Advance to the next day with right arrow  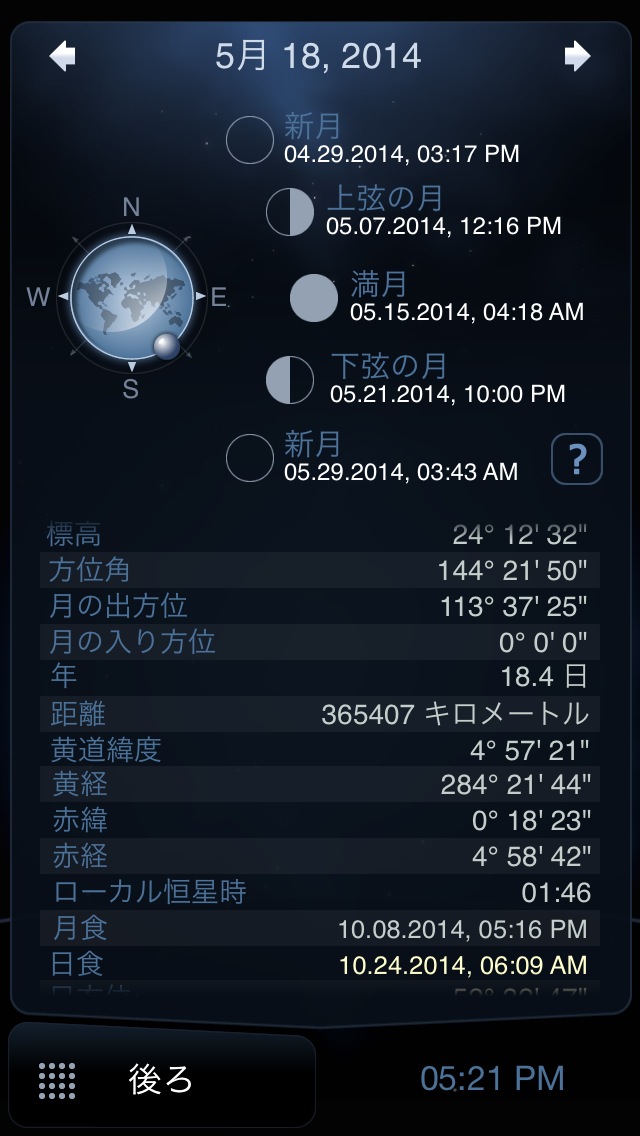577,56
